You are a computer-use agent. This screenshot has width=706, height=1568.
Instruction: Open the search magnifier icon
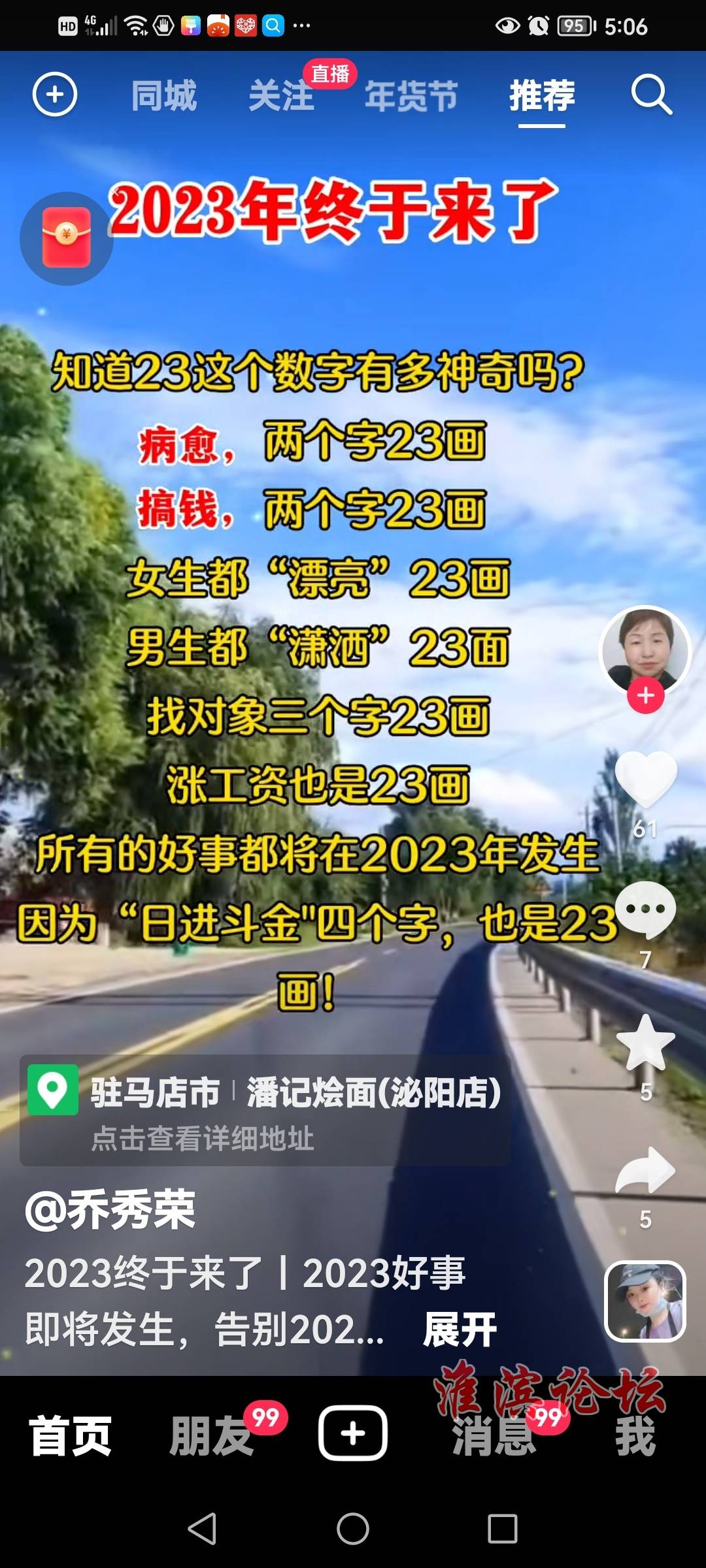pyautogui.click(x=651, y=95)
